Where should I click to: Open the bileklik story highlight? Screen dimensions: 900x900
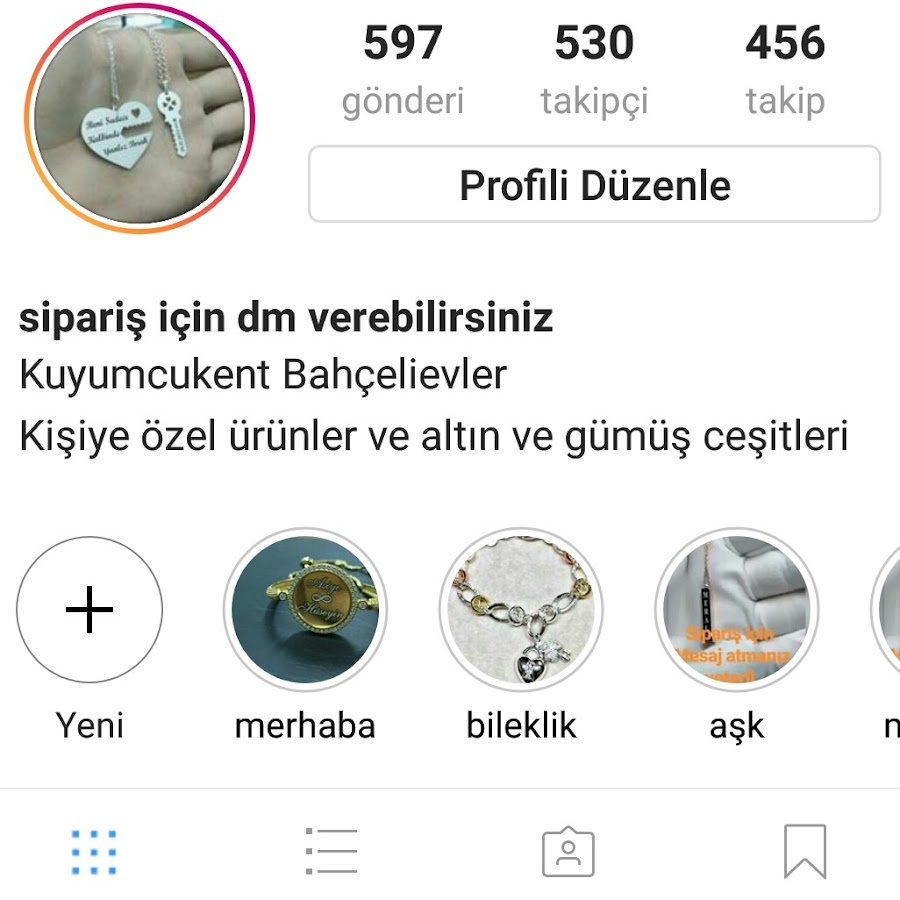521,610
